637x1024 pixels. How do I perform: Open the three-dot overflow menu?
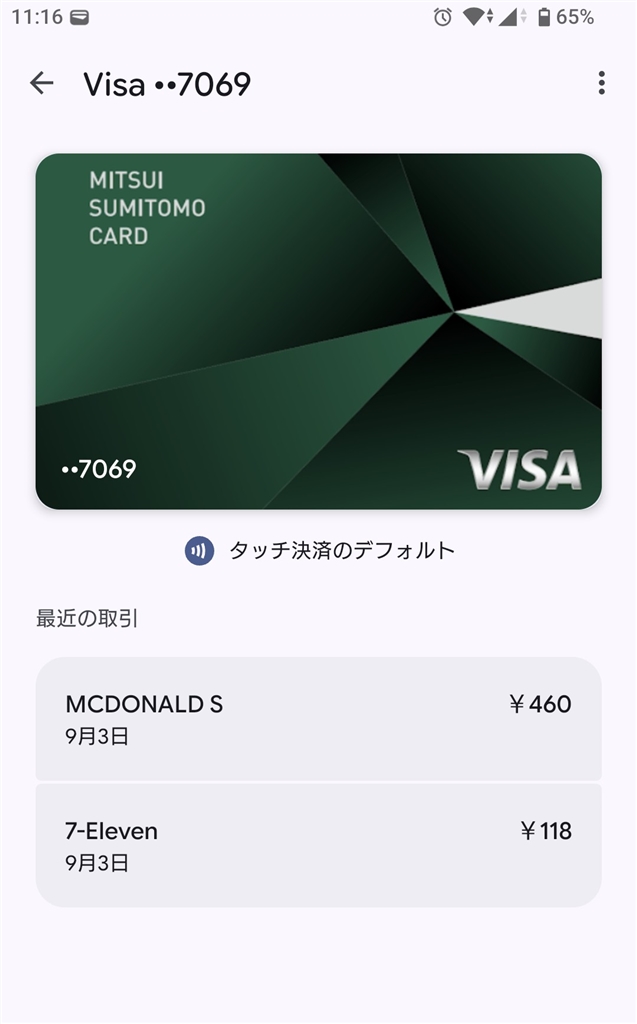601,83
